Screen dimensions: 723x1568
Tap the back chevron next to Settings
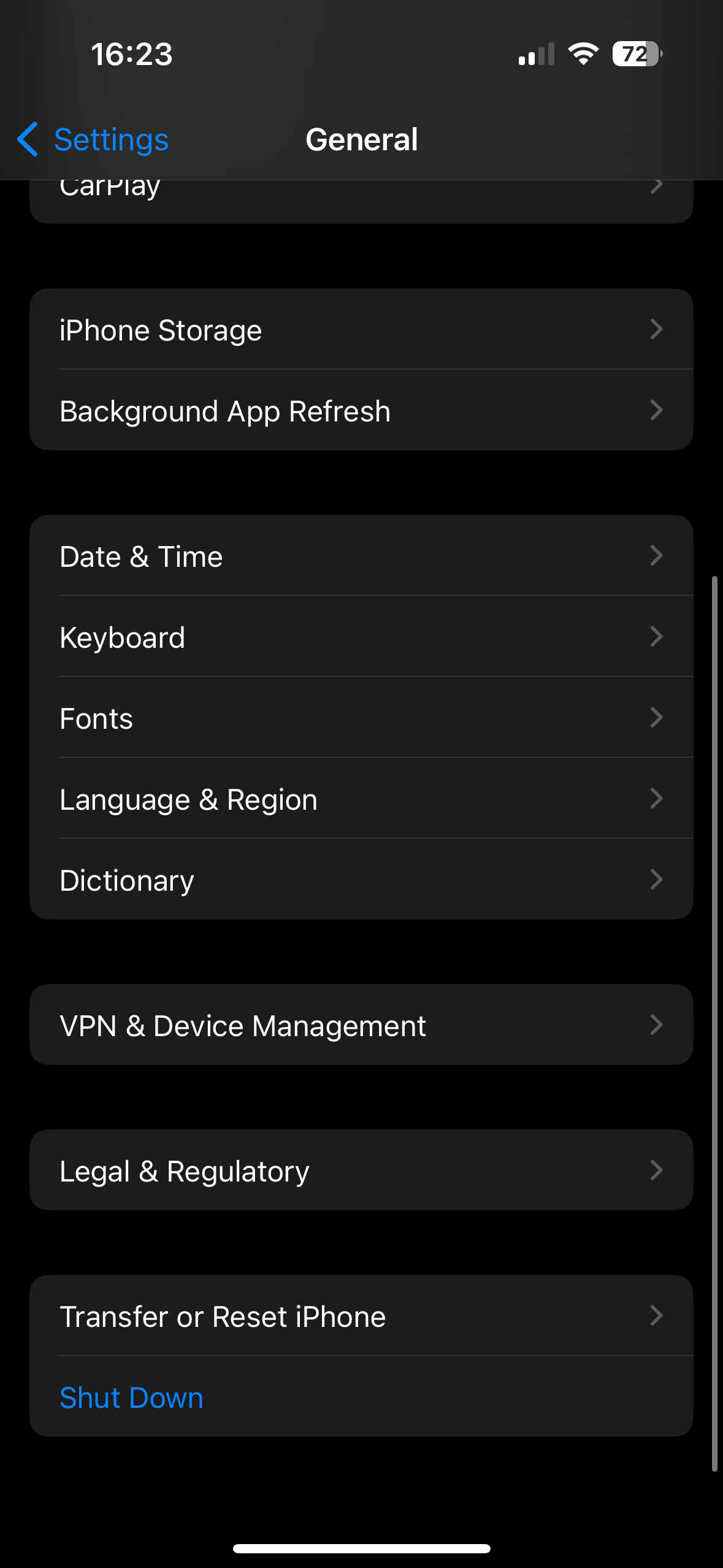pos(28,139)
